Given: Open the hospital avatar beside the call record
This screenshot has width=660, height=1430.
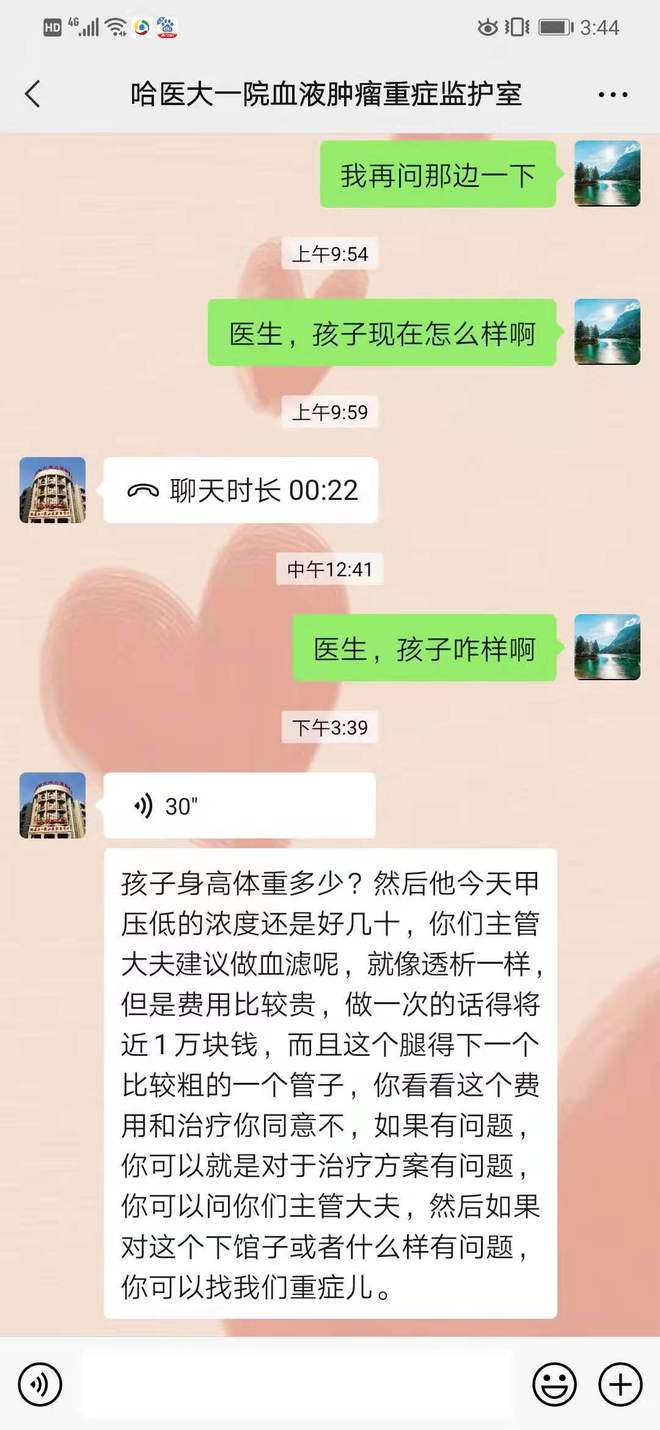Looking at the screenshot, I should [x=52, y=490].
